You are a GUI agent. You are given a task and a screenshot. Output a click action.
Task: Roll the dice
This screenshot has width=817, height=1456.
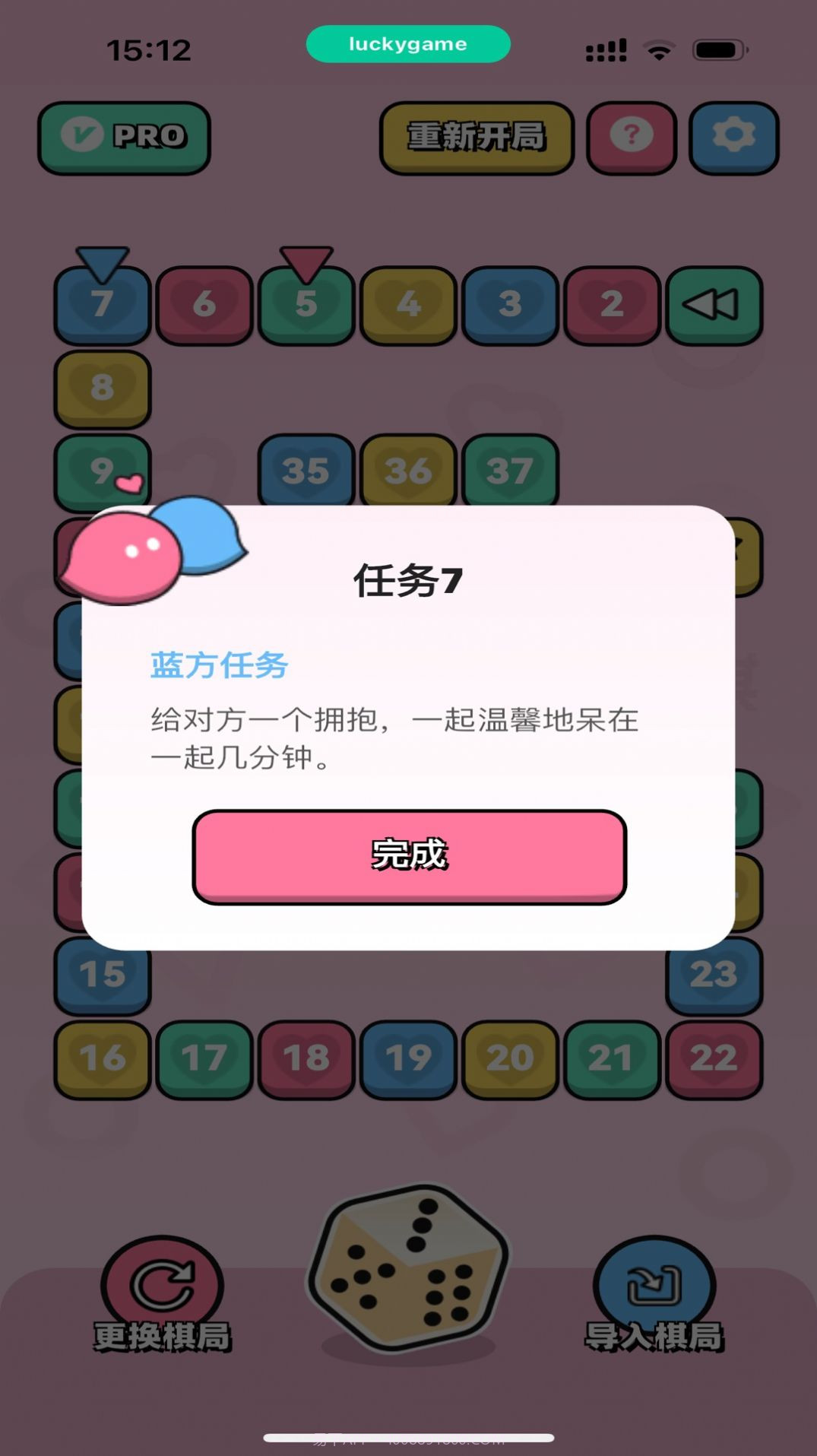tap(407, 1268)
